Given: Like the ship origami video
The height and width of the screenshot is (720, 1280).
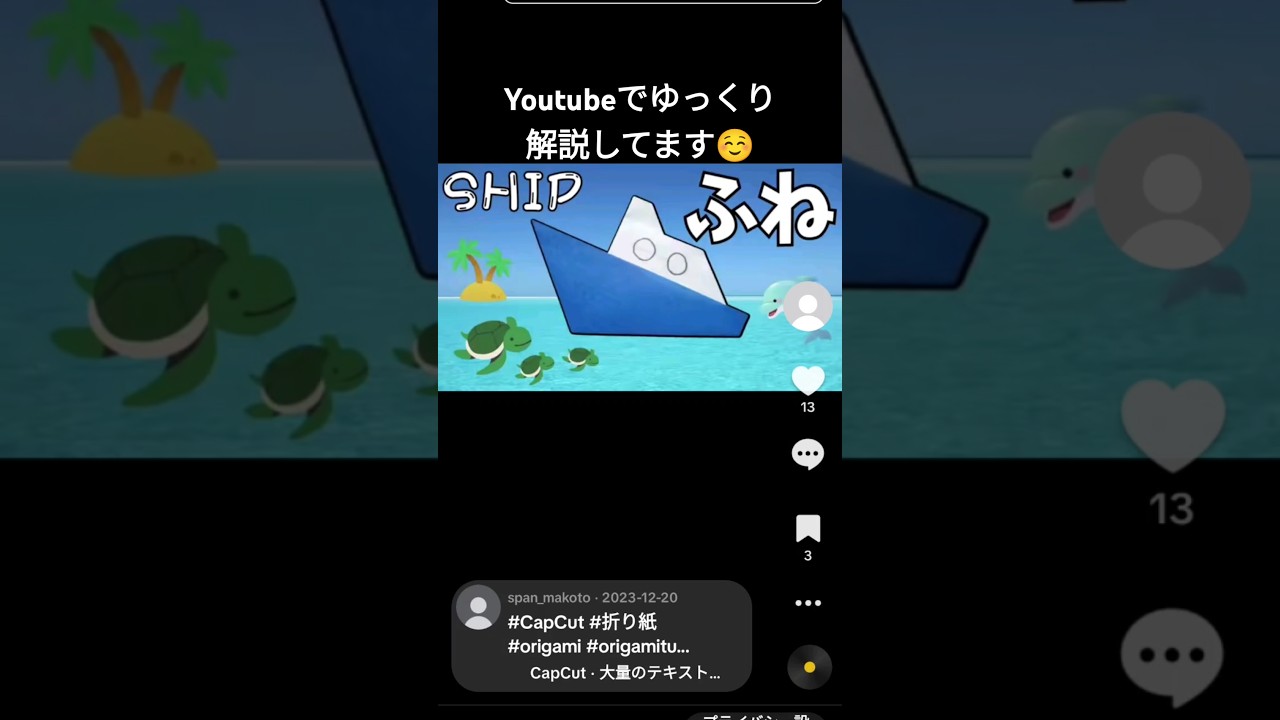Looking at the screenshot, I should pos(808,380).
